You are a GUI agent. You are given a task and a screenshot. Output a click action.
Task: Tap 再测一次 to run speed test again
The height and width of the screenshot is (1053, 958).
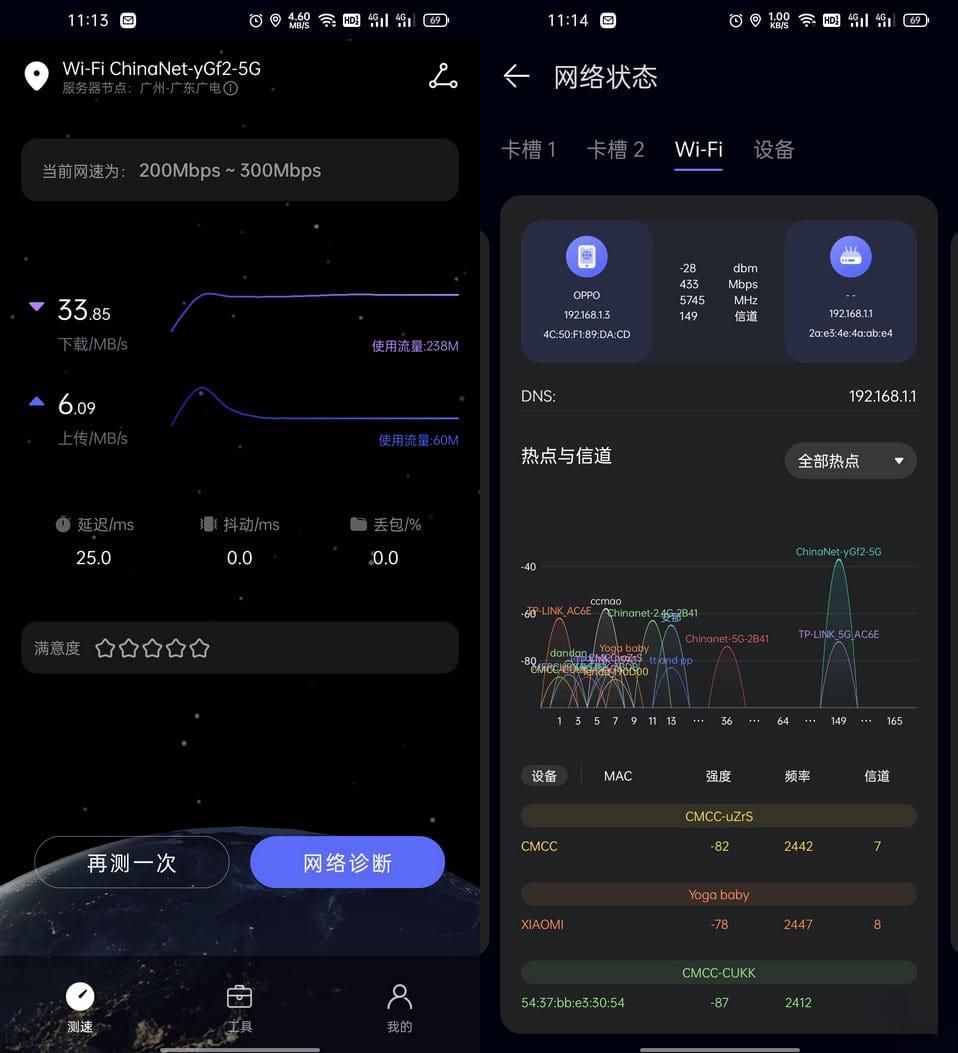point(131,862)
